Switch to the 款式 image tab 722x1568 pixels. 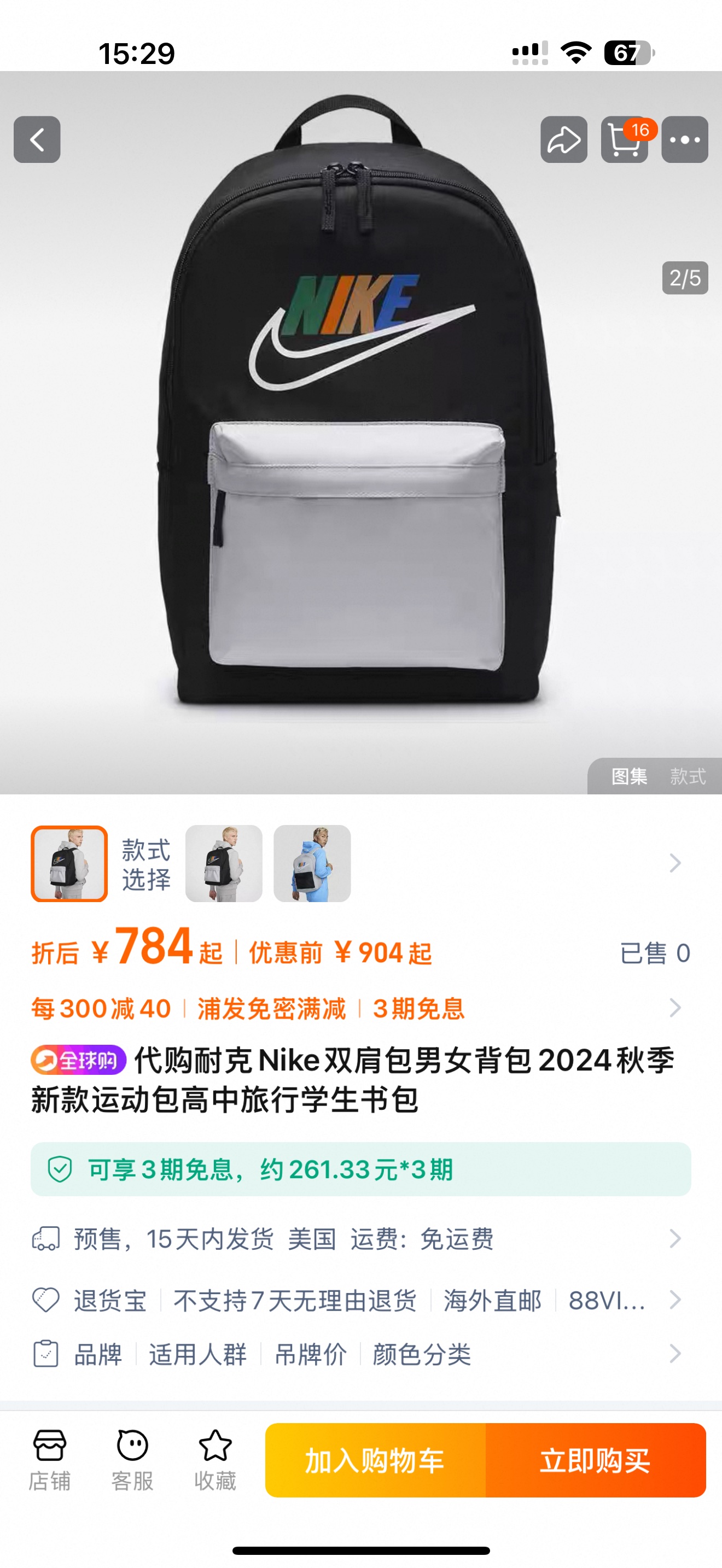pos(688,776)
